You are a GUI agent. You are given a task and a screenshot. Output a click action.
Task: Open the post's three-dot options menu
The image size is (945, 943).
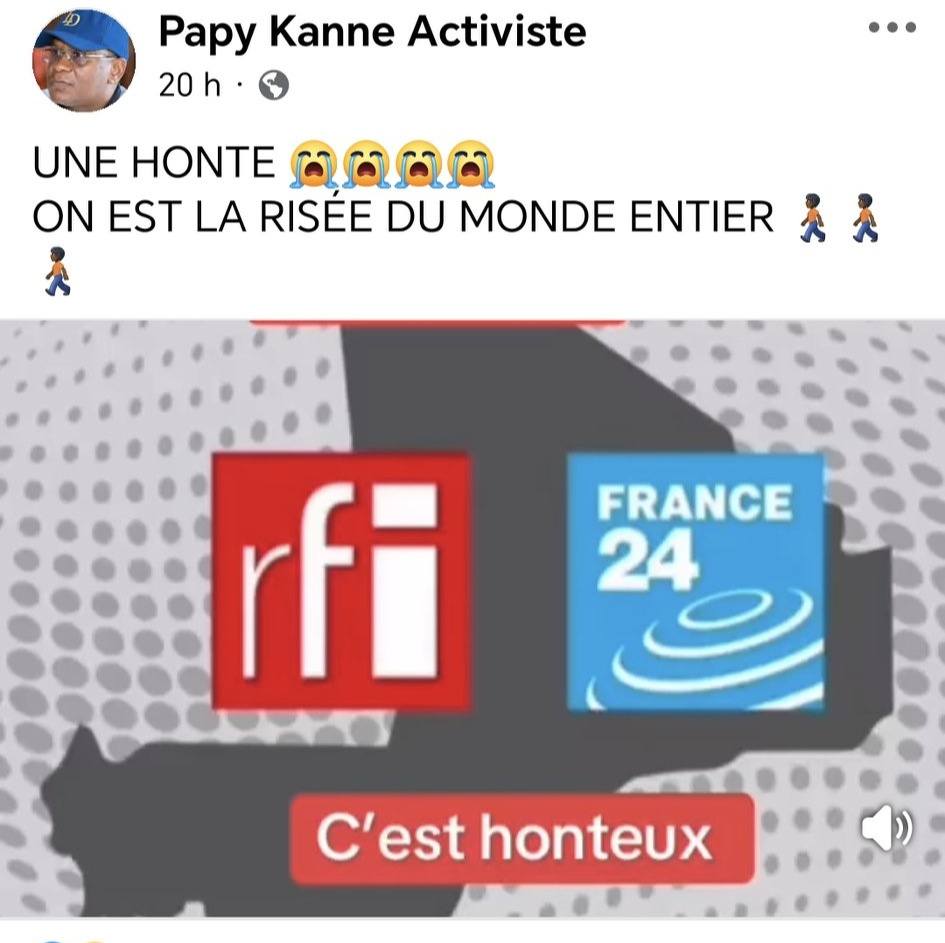pyautogui.click(x=892, y=28)
